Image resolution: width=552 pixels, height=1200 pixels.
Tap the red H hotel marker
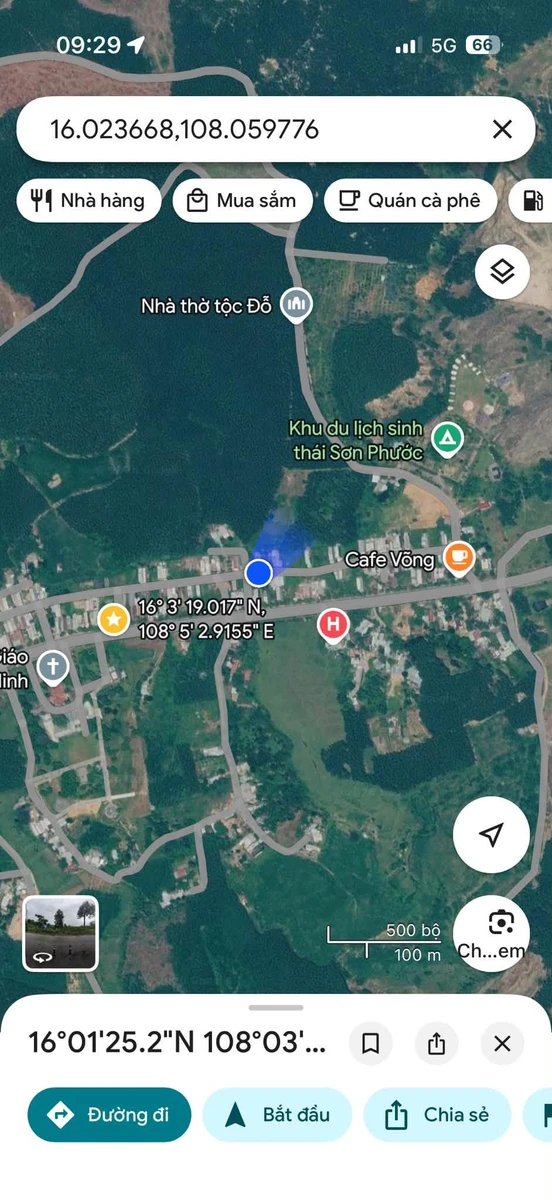332,626
